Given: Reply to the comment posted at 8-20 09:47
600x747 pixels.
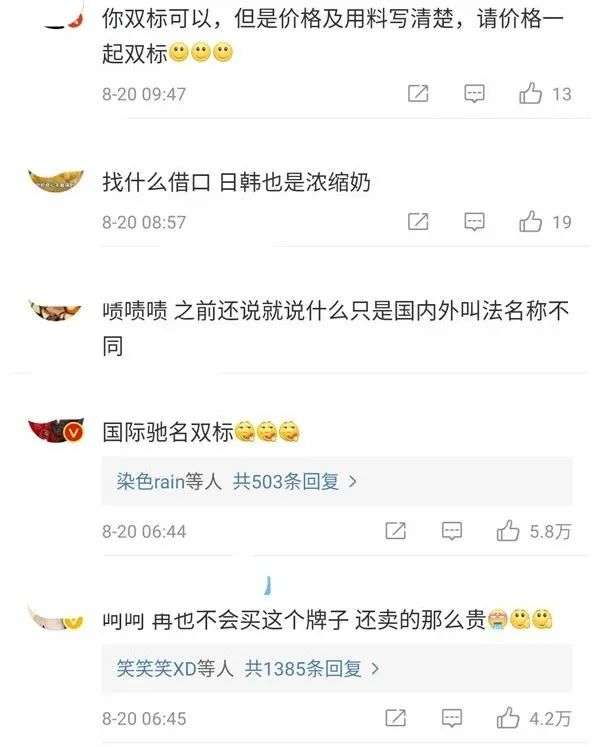Looking at the screenshot, I should (x=475, y=94).
